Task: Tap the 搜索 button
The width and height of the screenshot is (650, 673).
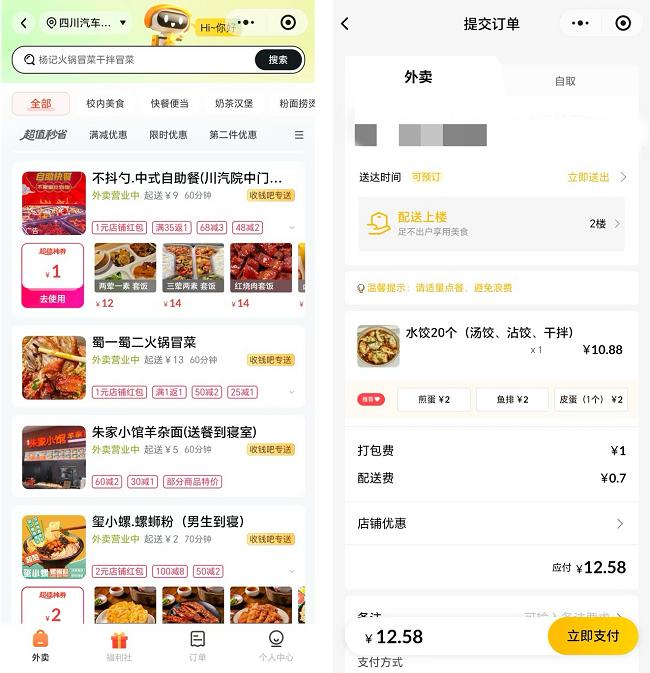Action: pyautogui.click(x=277, y=60)
